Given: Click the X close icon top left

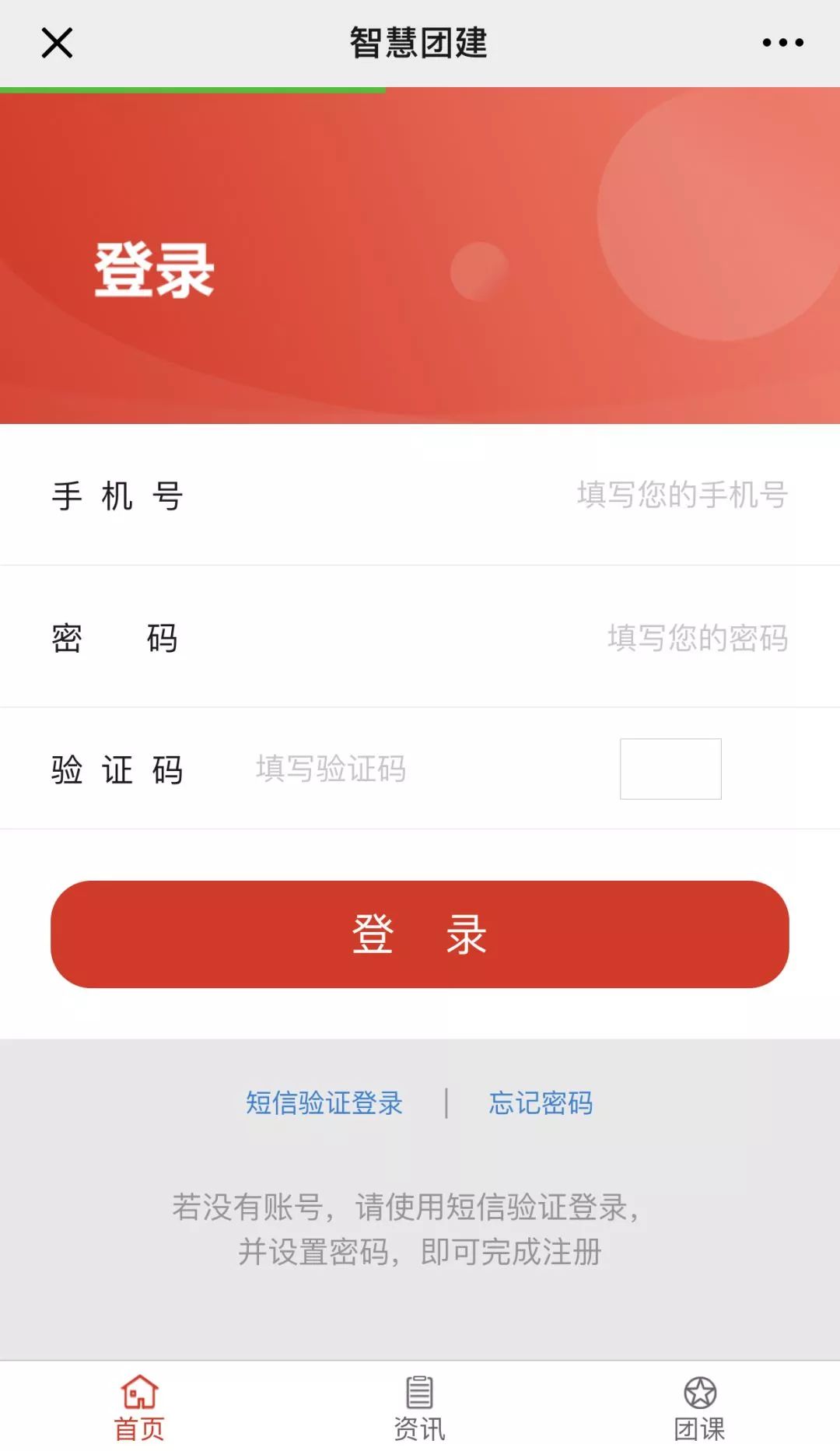Looking at the screenshot, I should pos(56,44).
